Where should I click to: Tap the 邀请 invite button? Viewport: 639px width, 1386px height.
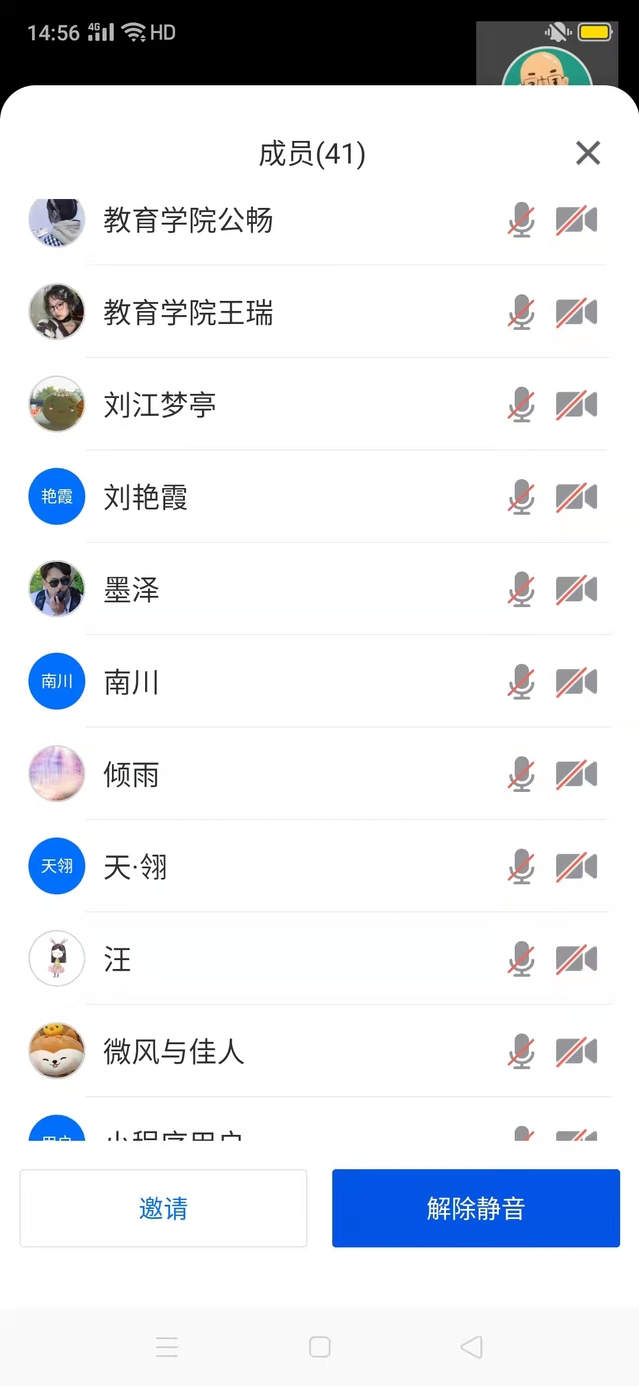[x=163, y=1208]
